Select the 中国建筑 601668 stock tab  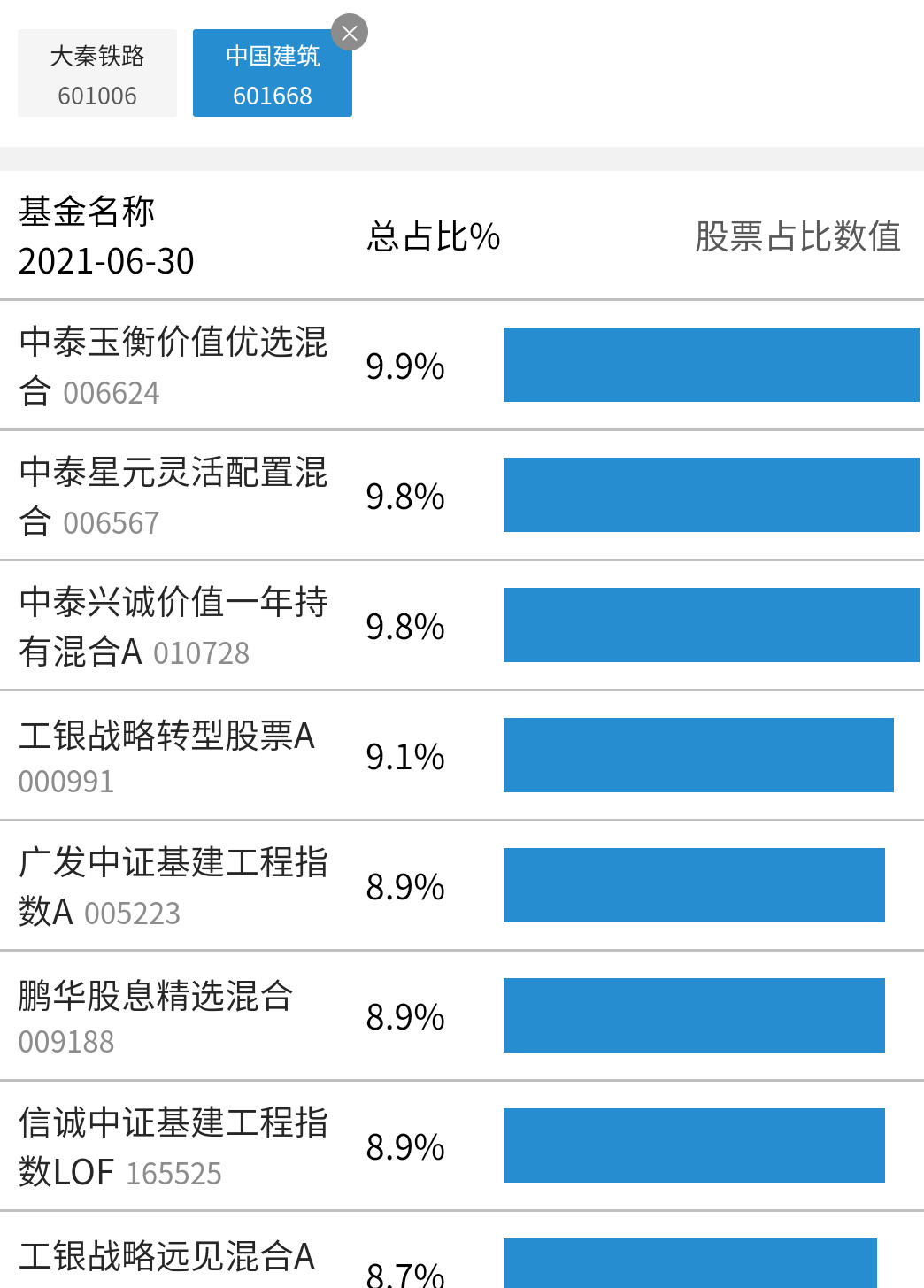coord(273,73)
